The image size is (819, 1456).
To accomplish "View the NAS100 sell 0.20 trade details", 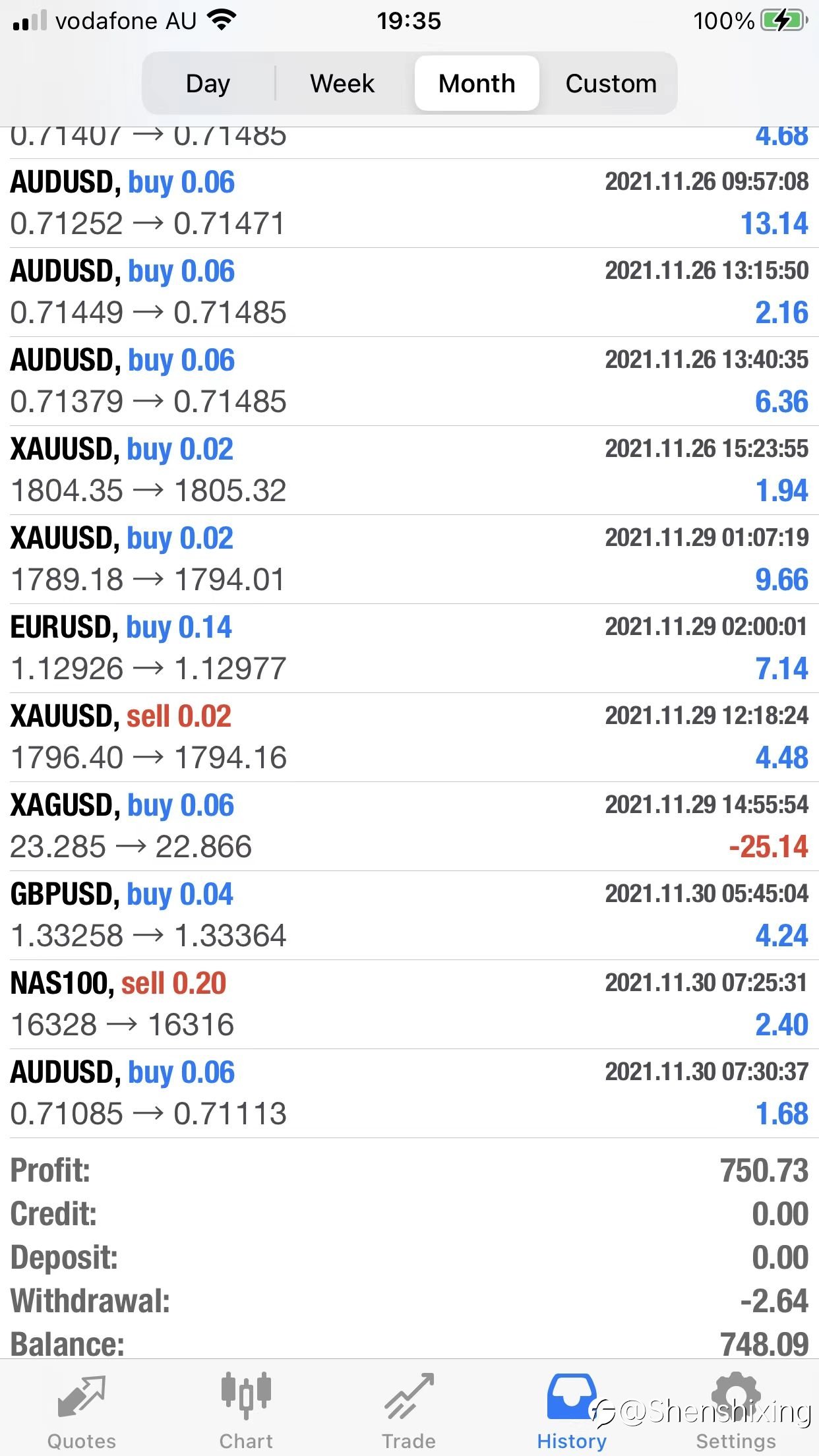I will coord(409,1004).
